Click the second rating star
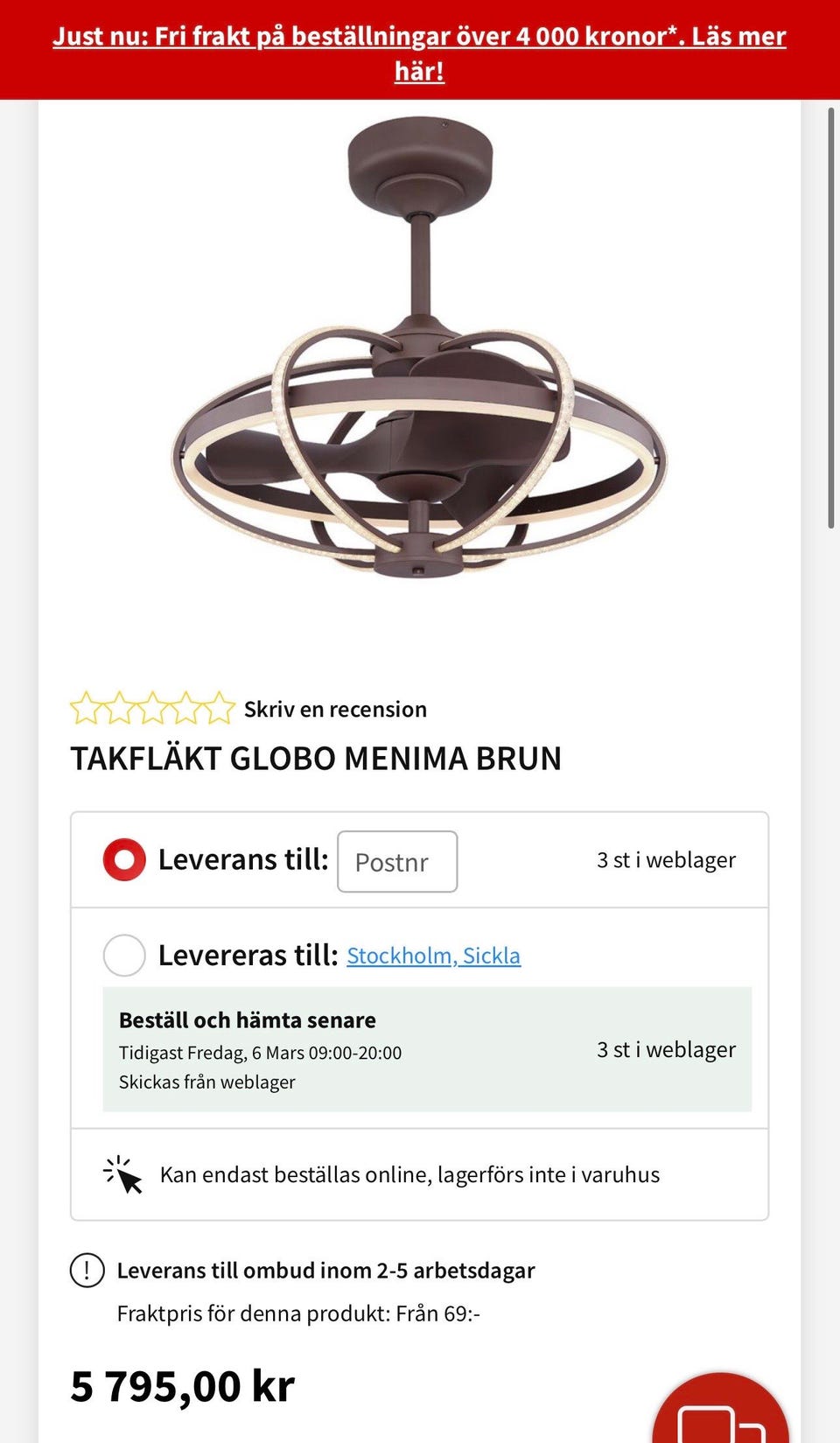The image size is (840, 1443). (119, 707)
